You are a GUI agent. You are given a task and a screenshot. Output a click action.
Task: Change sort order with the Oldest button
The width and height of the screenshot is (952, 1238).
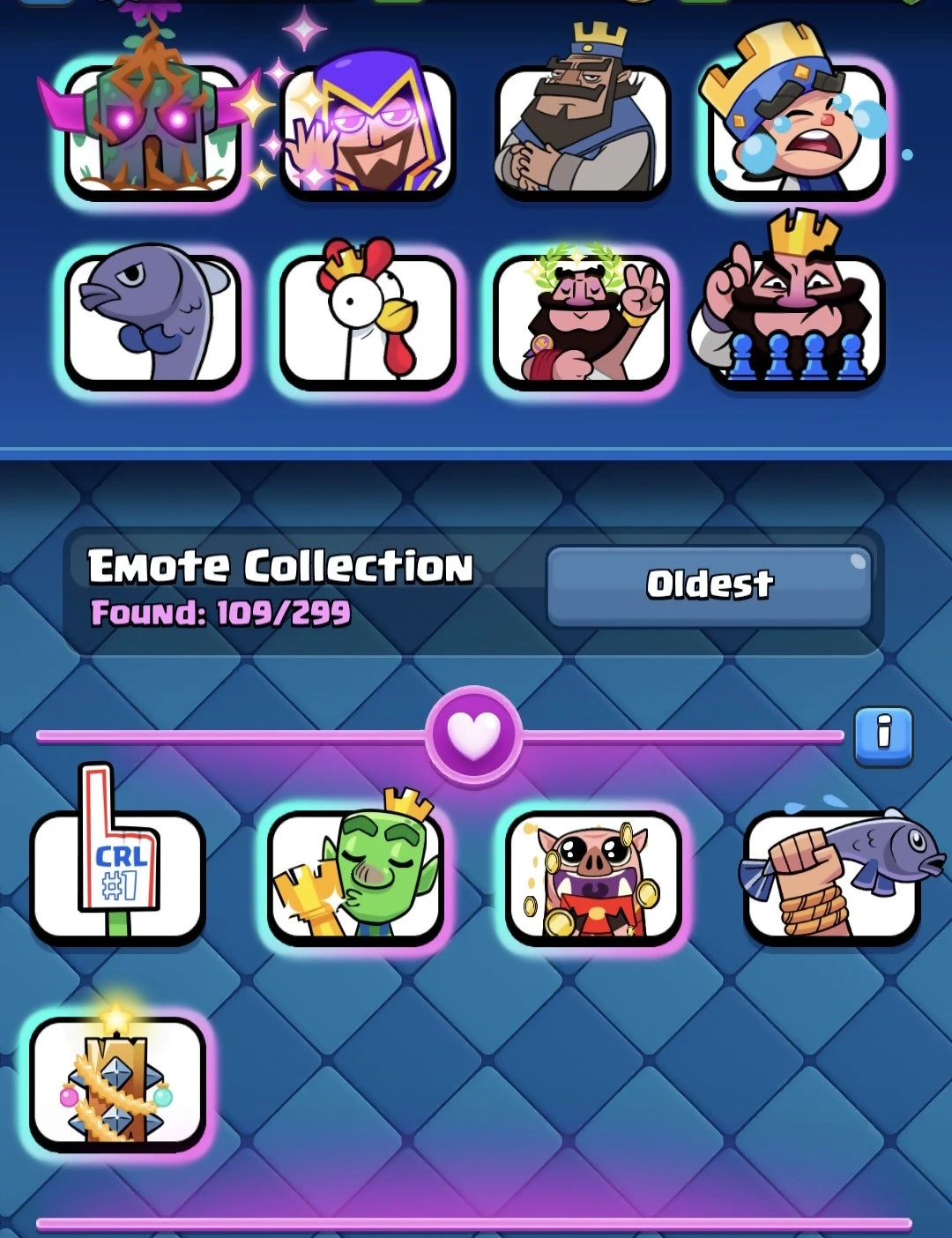[709, 585]
